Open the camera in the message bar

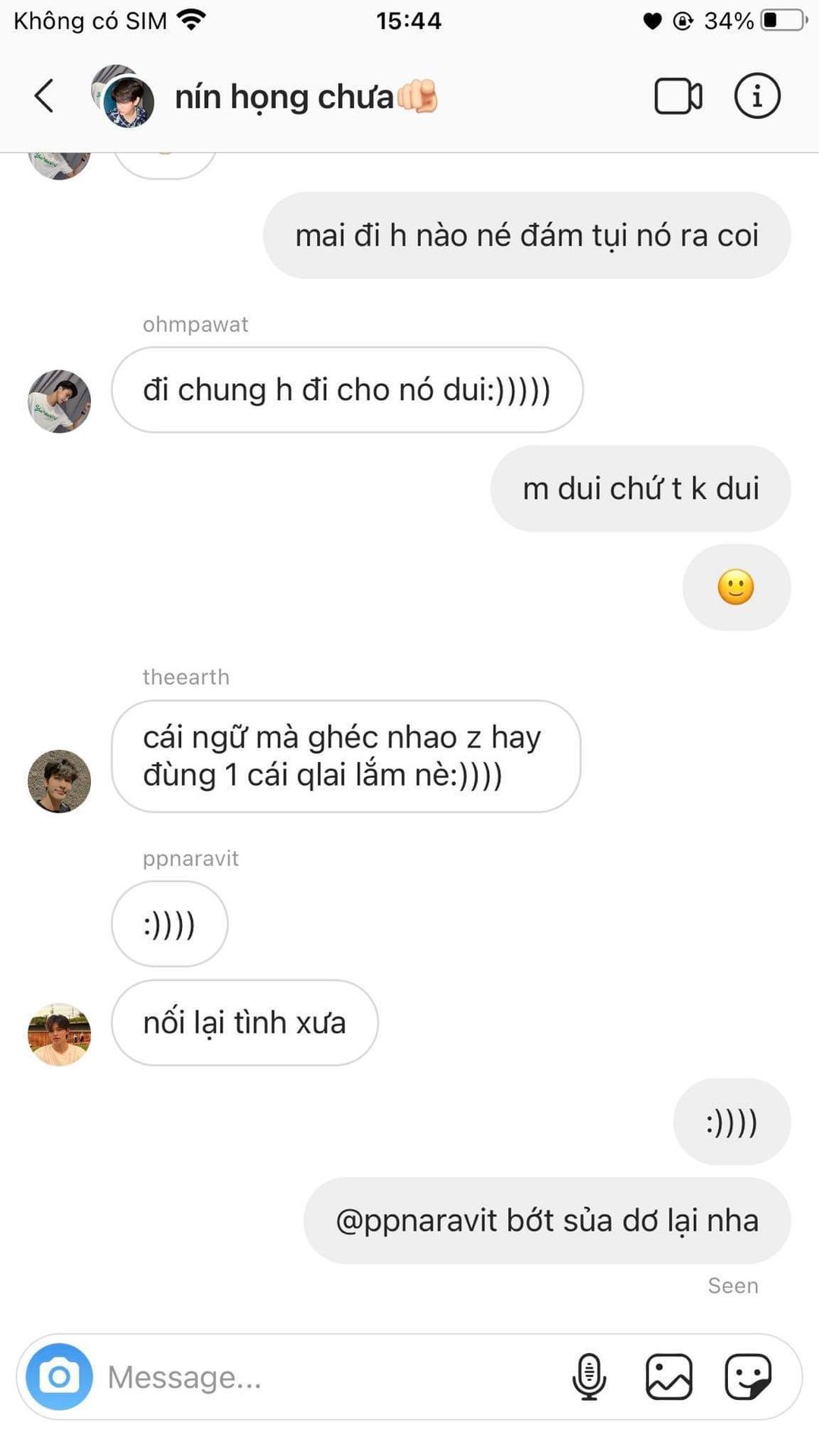pos(59,1376)
